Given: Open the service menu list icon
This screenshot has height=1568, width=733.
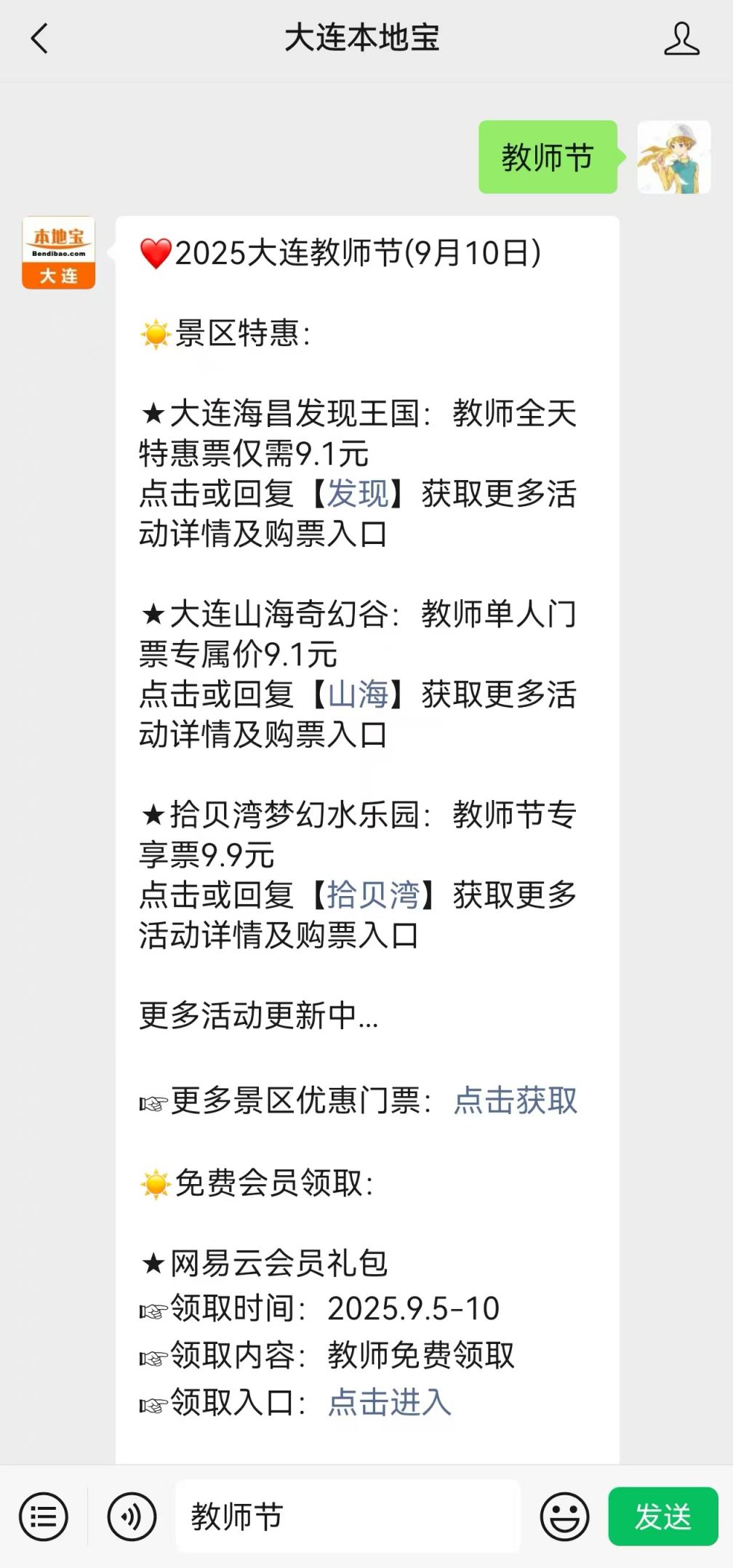Looking at the screenshot, I should [x=44, y=1516].
